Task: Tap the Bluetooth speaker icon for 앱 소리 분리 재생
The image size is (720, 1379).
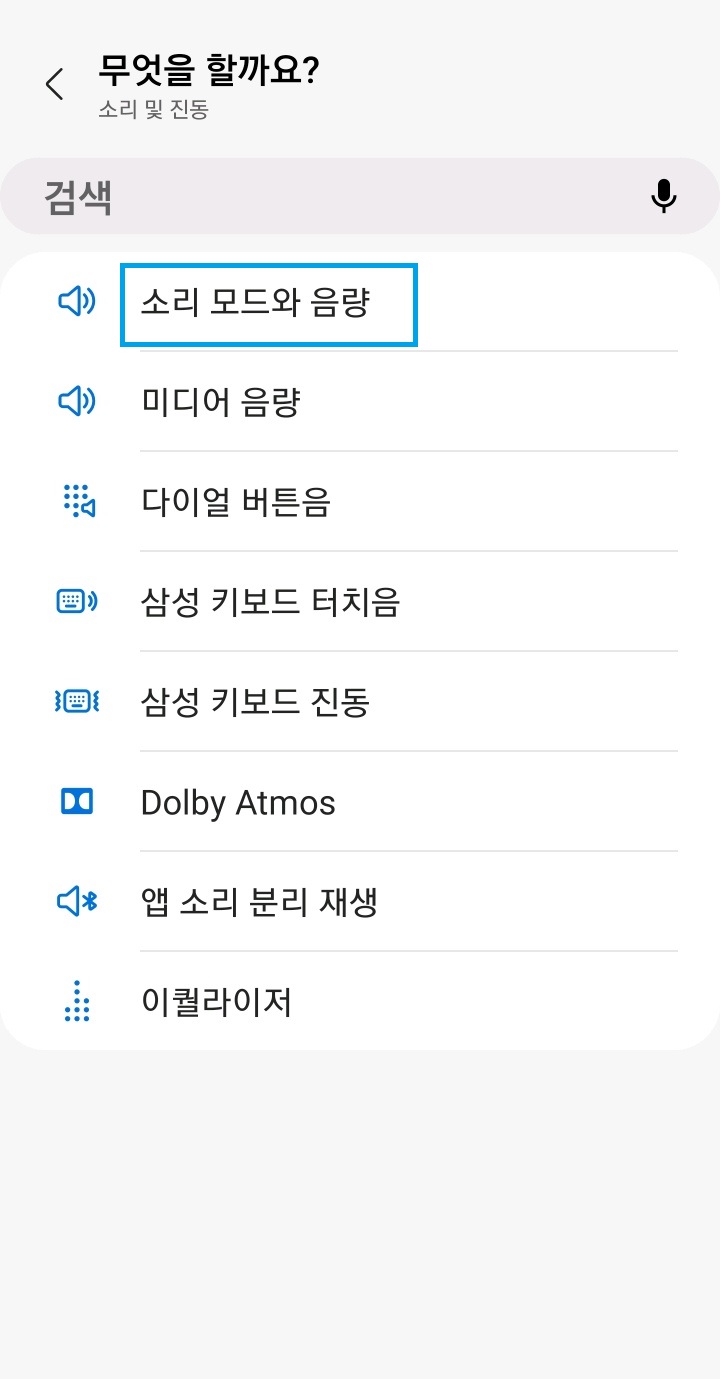Action: 77,901
